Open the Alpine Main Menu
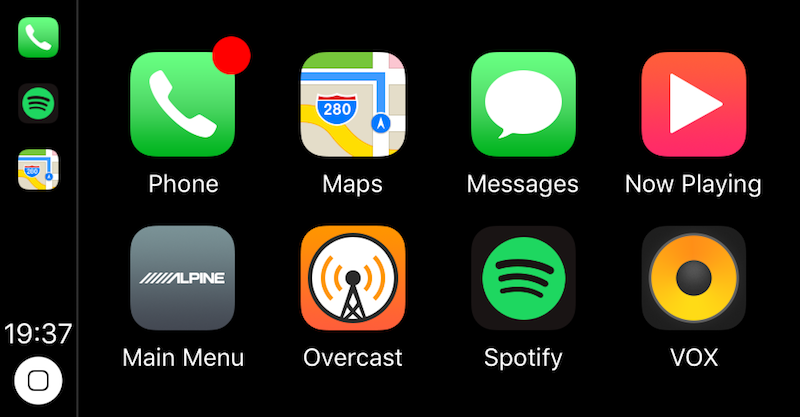Image resolution: width=800 pixels, height=417 pixels. (183, 278)
